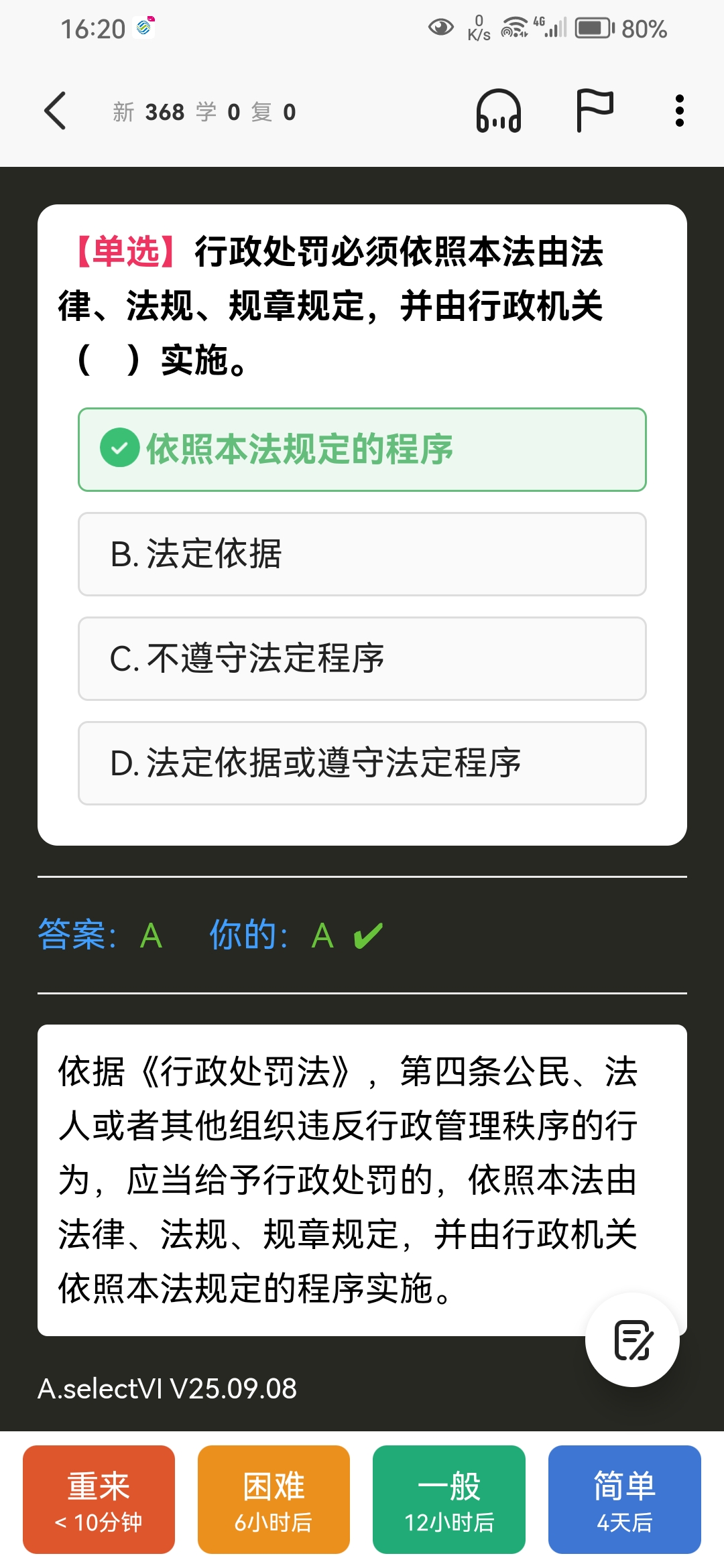Choose answer B. 法定依据

[362, 554]
